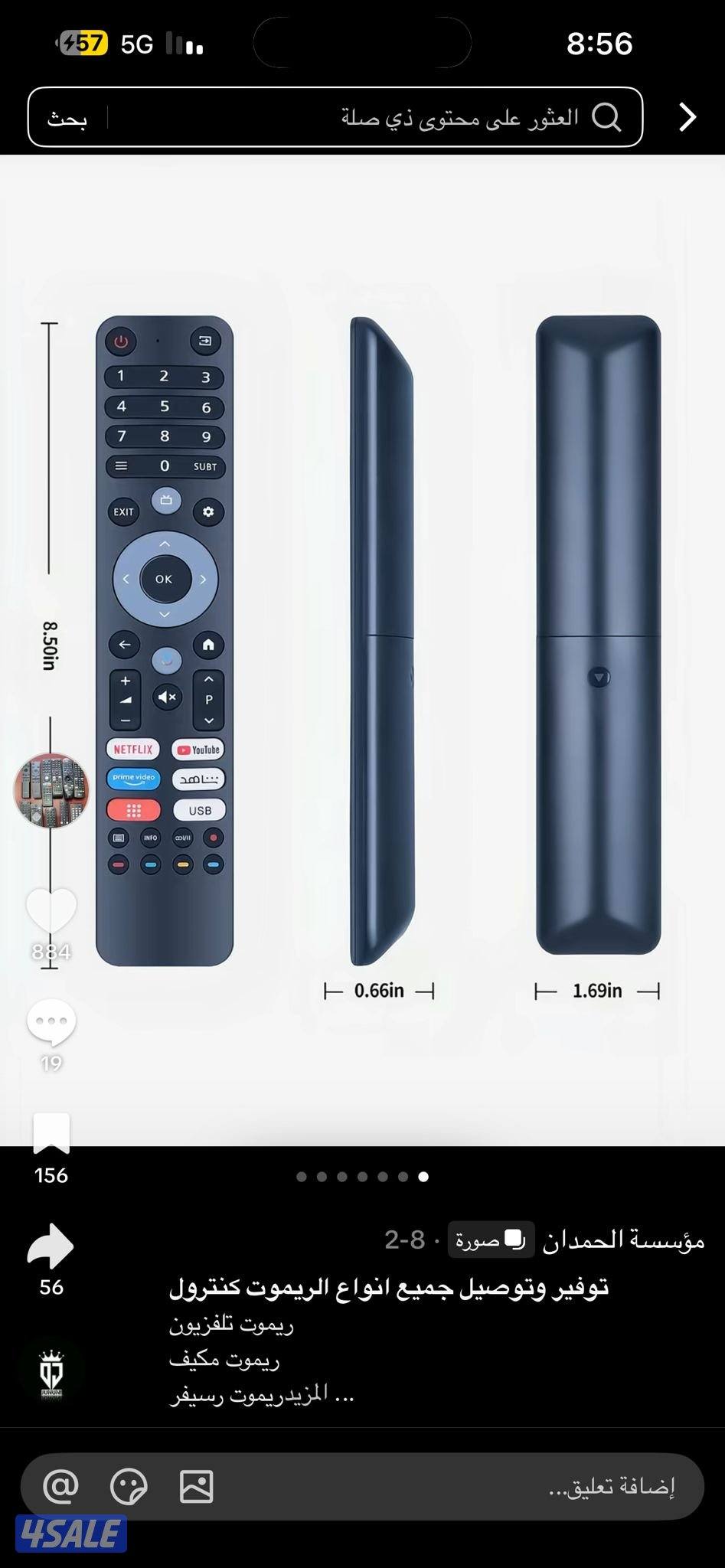Tap the صورة photo chip
The image size is (725, 1568).
491,1240
